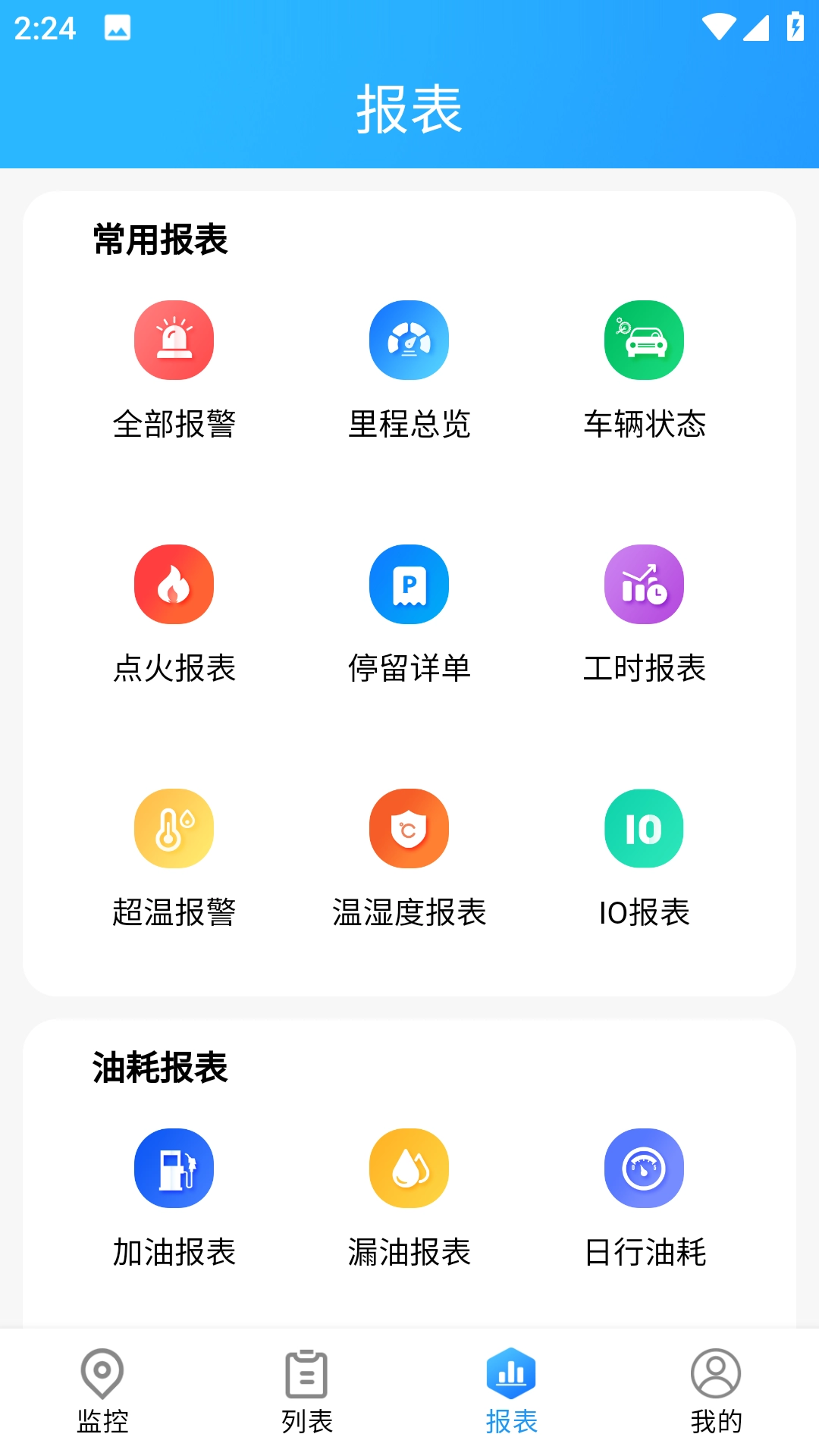Open the 车辆状态 vehicle status report
This screenshot has width=819, height=1456.
(644, 340)
